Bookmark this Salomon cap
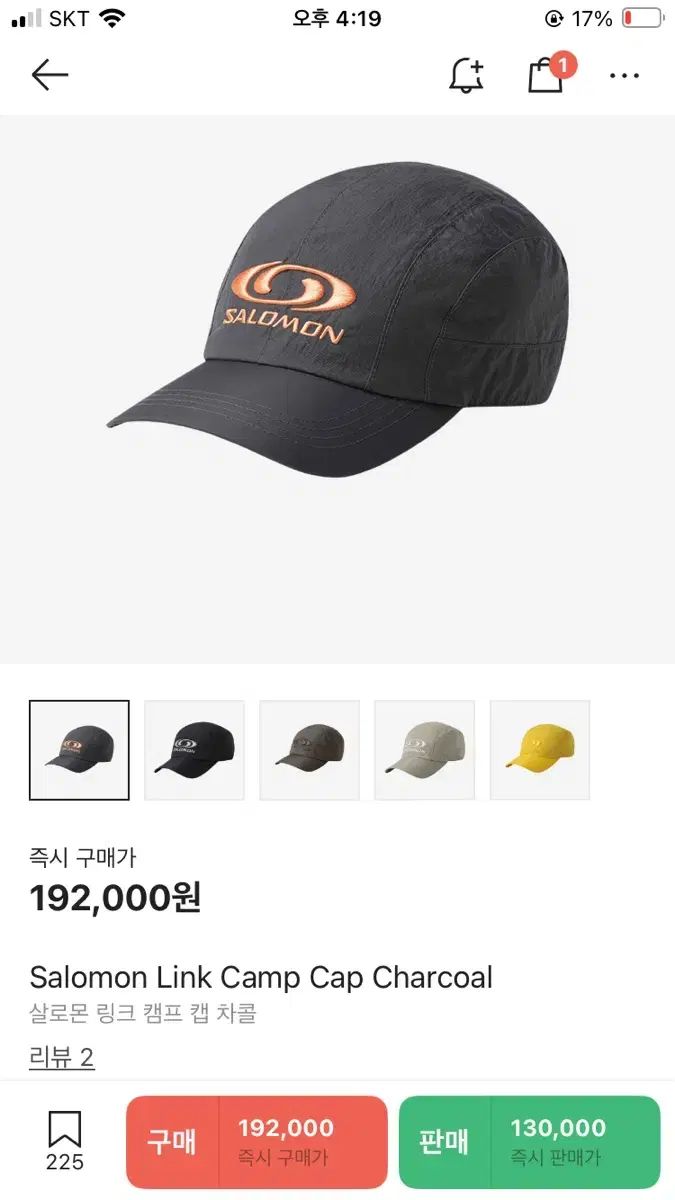Viewport: 675px width, 1200px height. coord(65,1141)
